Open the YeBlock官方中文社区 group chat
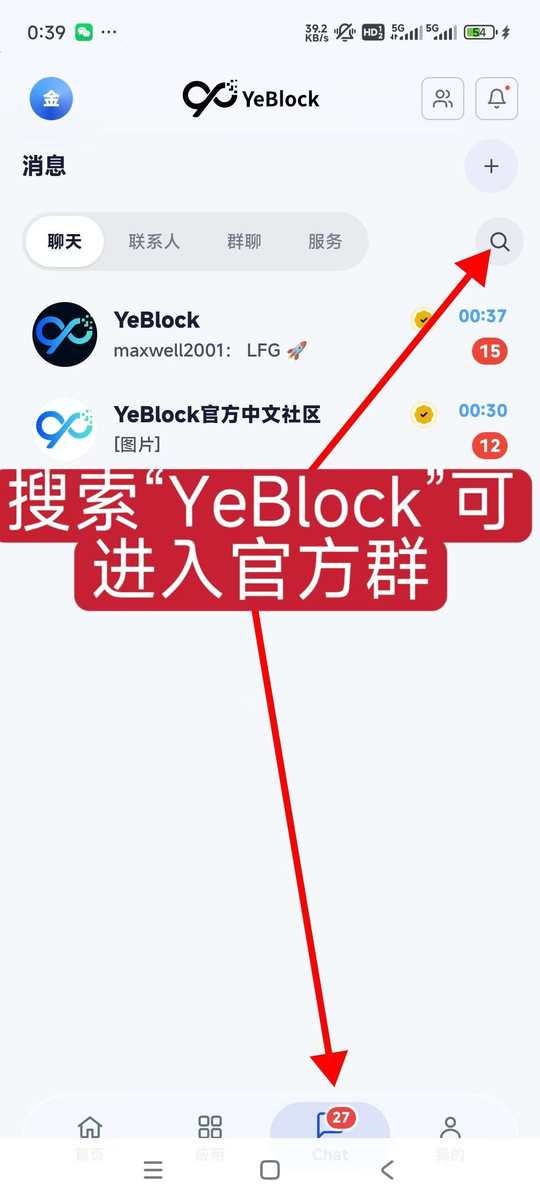The width and height of the screenshot is (540, 1202). [x=270, y=429]
